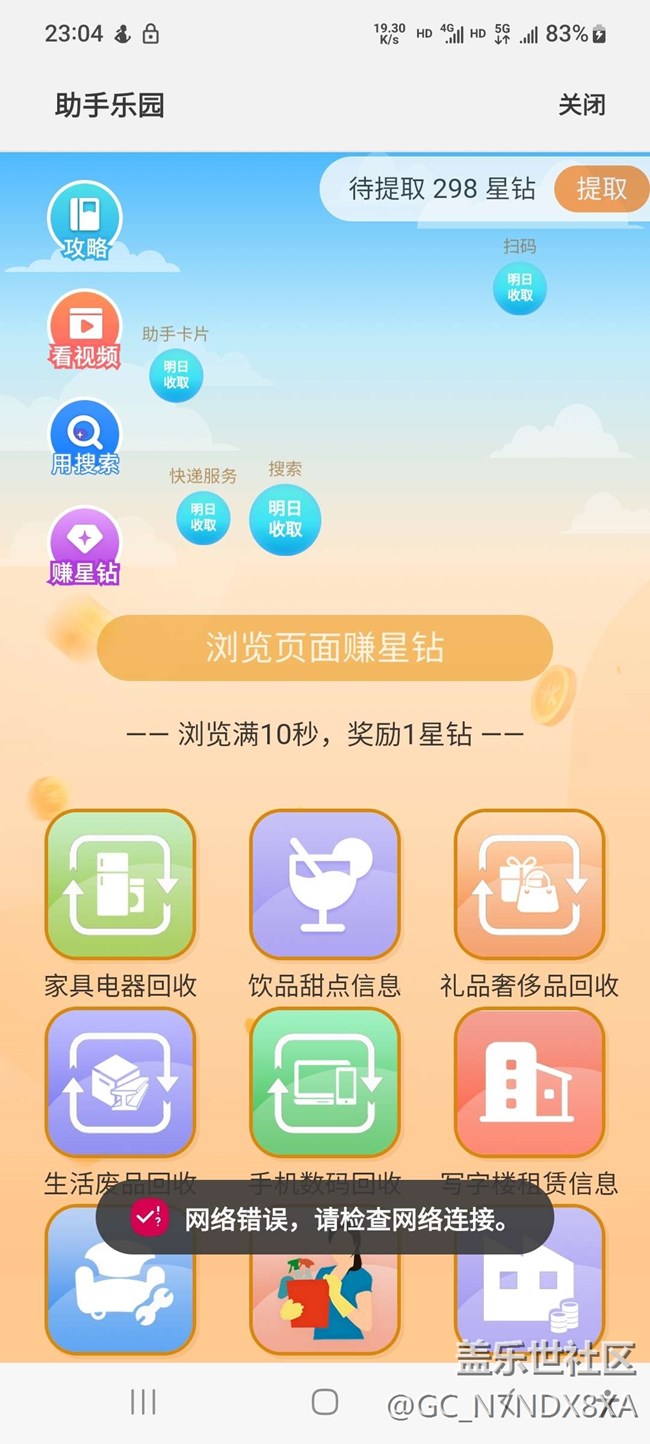Open 赚星钻 earning options
650x1444 pixels.
(85, 546)
